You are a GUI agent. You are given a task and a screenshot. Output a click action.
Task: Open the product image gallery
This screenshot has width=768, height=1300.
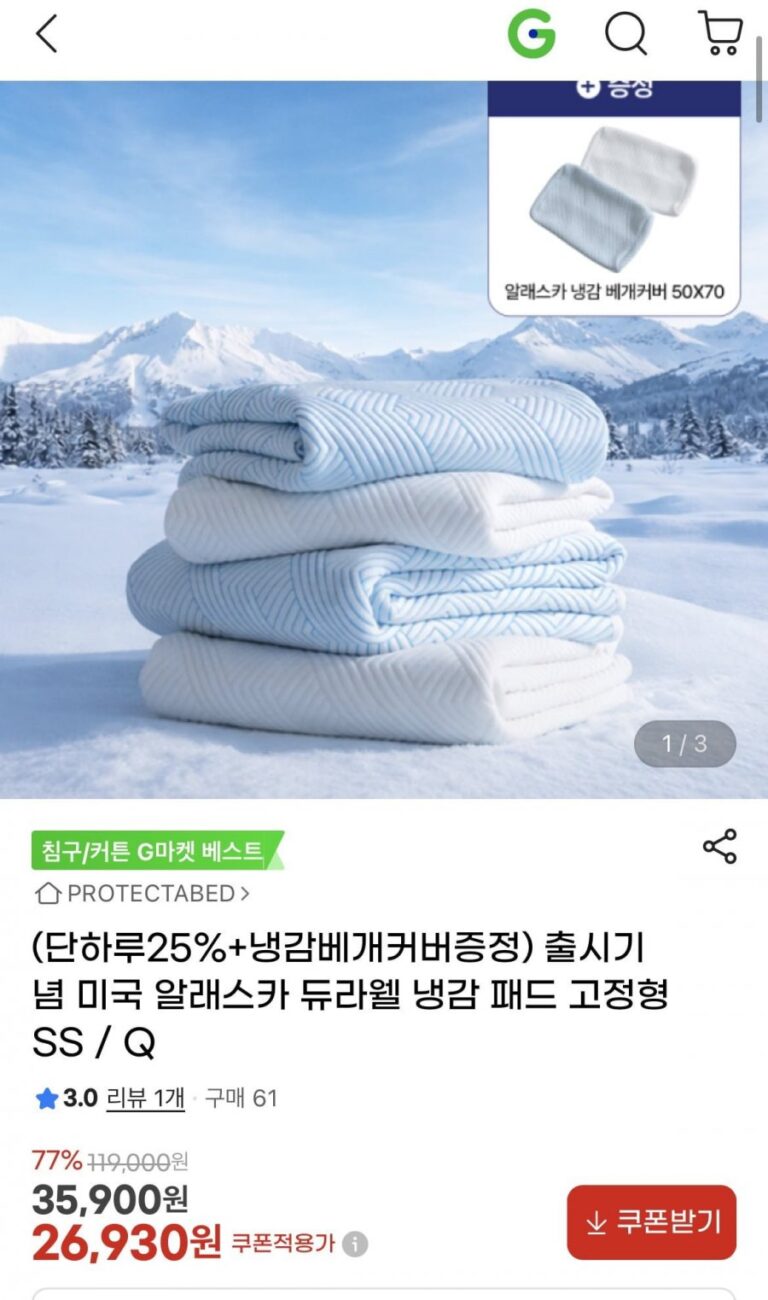click(x=384, y=440)
